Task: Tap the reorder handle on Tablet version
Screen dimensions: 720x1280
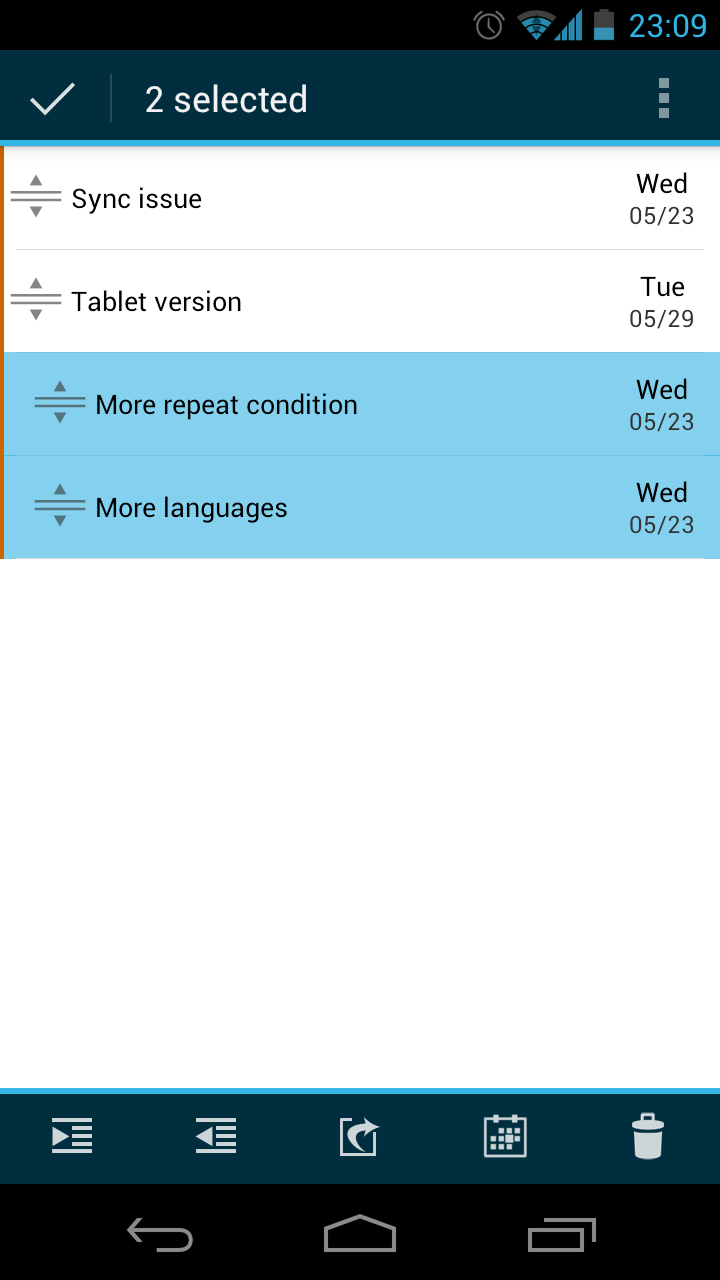Action: point(36,300)
